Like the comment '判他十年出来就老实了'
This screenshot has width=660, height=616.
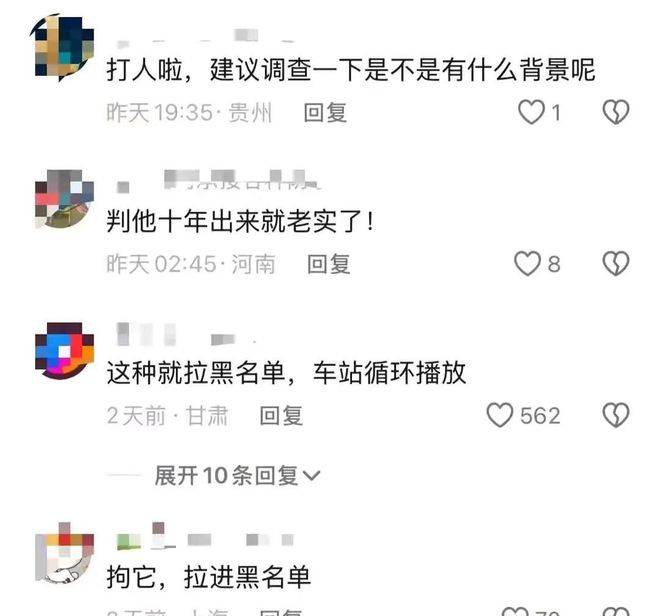tap(526, 264)
